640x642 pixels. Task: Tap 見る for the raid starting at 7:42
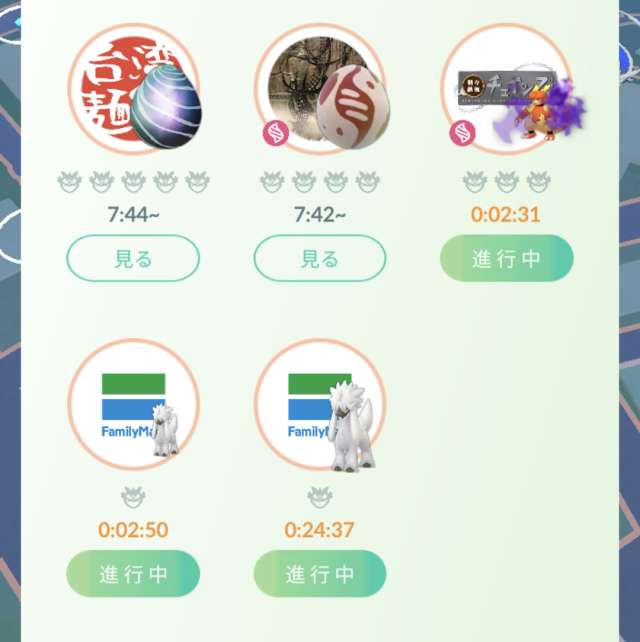click(320, 258)
